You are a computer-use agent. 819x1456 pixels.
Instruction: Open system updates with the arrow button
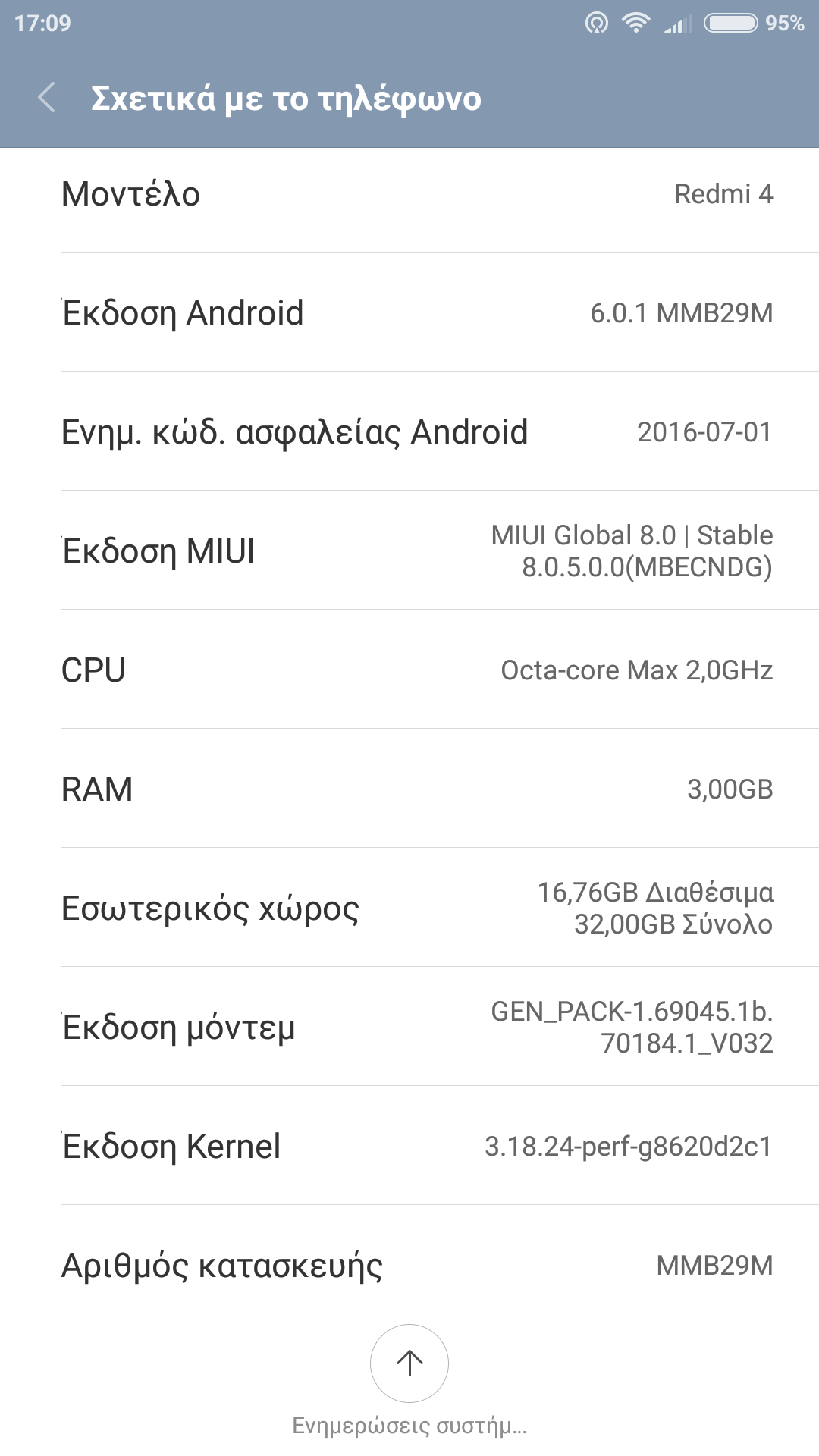(409, 1363)
